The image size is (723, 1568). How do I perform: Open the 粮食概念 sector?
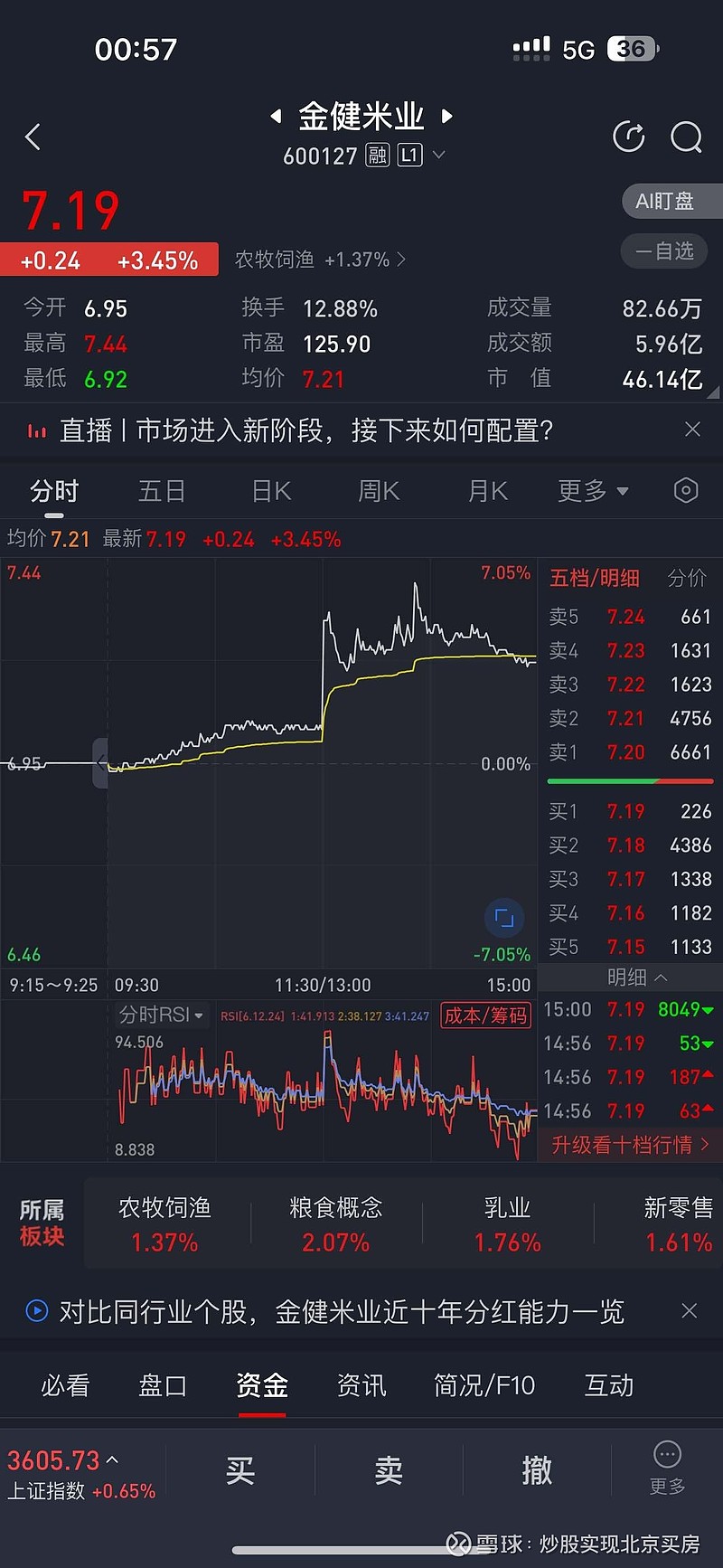tap(335, 1224)
